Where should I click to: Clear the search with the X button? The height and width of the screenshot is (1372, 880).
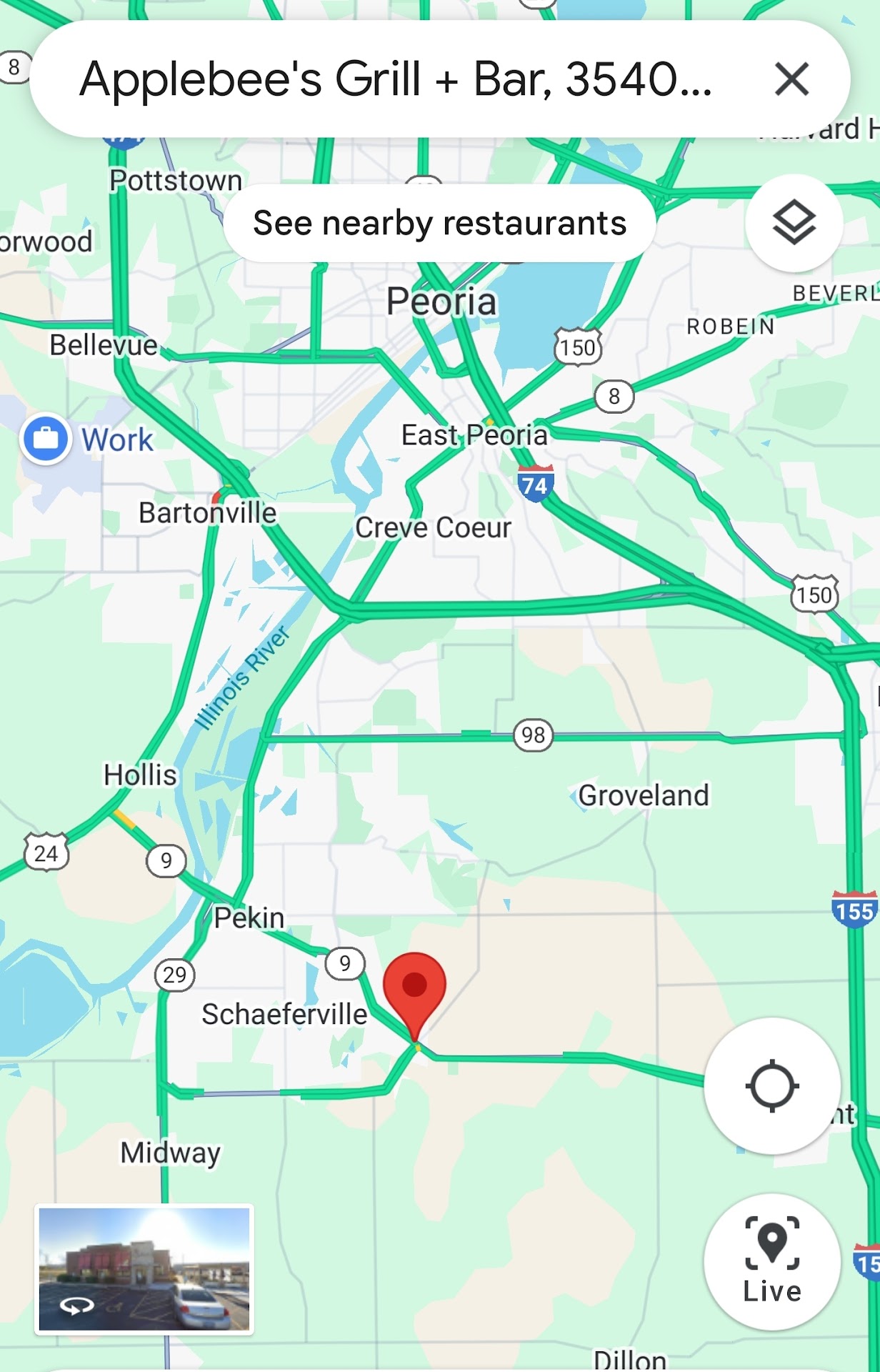791,79
